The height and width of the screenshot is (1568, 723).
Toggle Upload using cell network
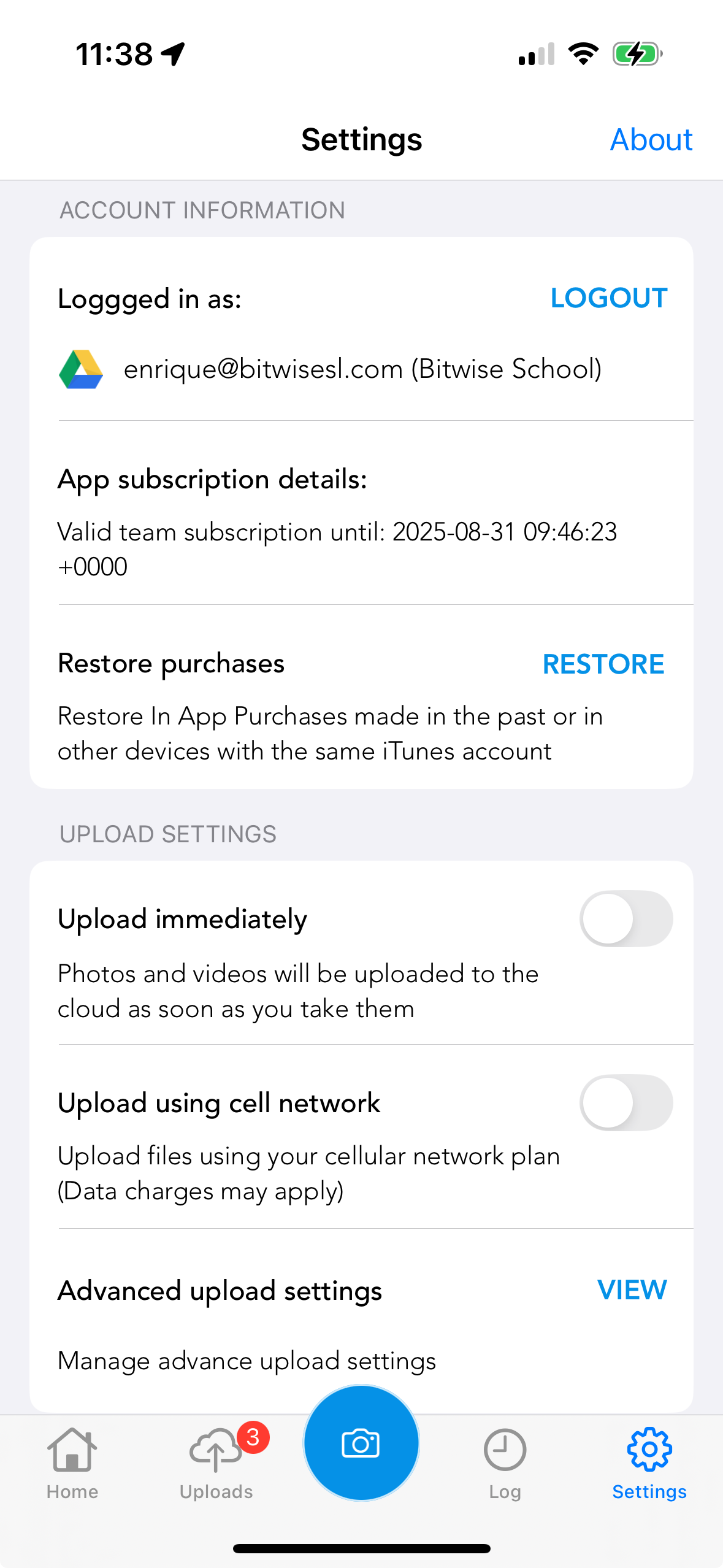coord(626,1102)
